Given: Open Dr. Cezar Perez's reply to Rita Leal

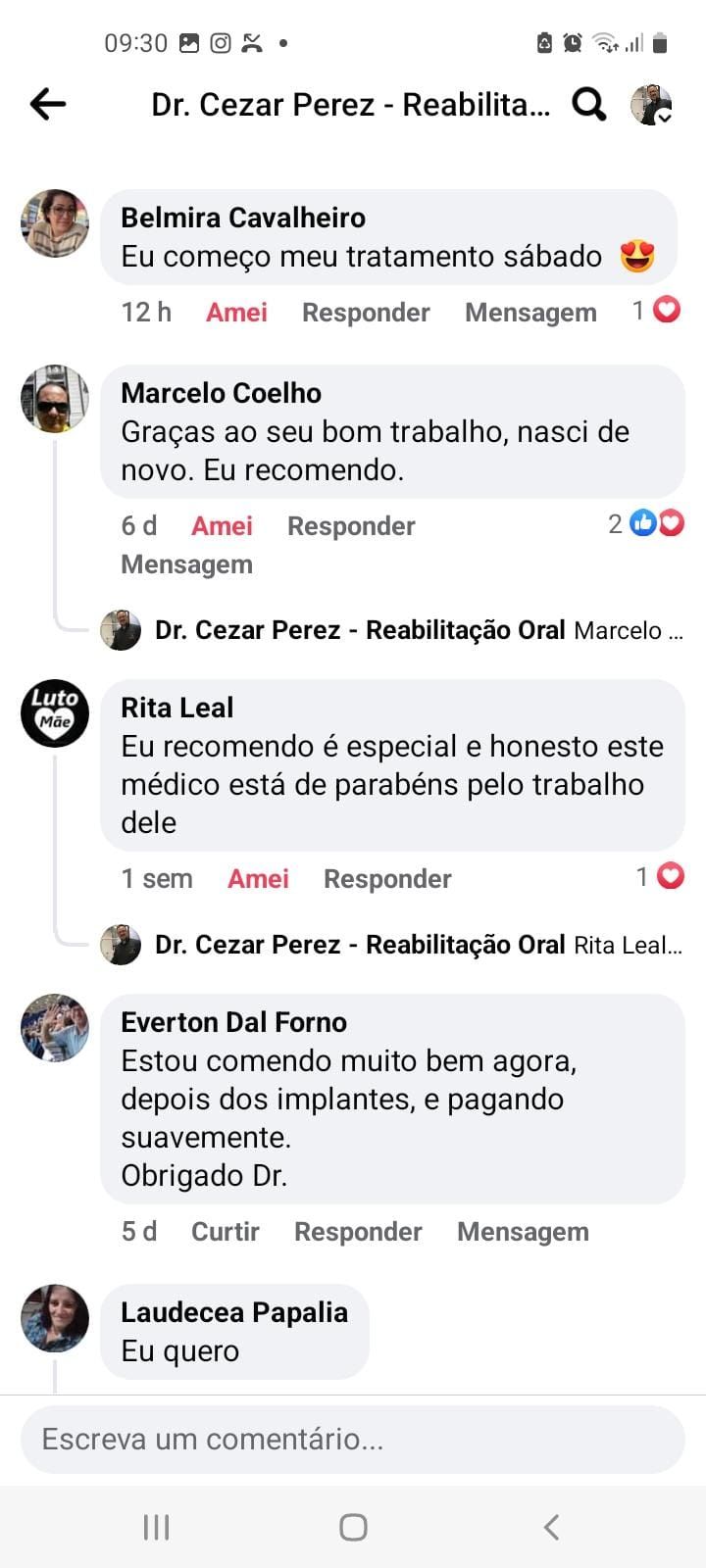Looking at the screenshot, I should [x=392, y=945].
